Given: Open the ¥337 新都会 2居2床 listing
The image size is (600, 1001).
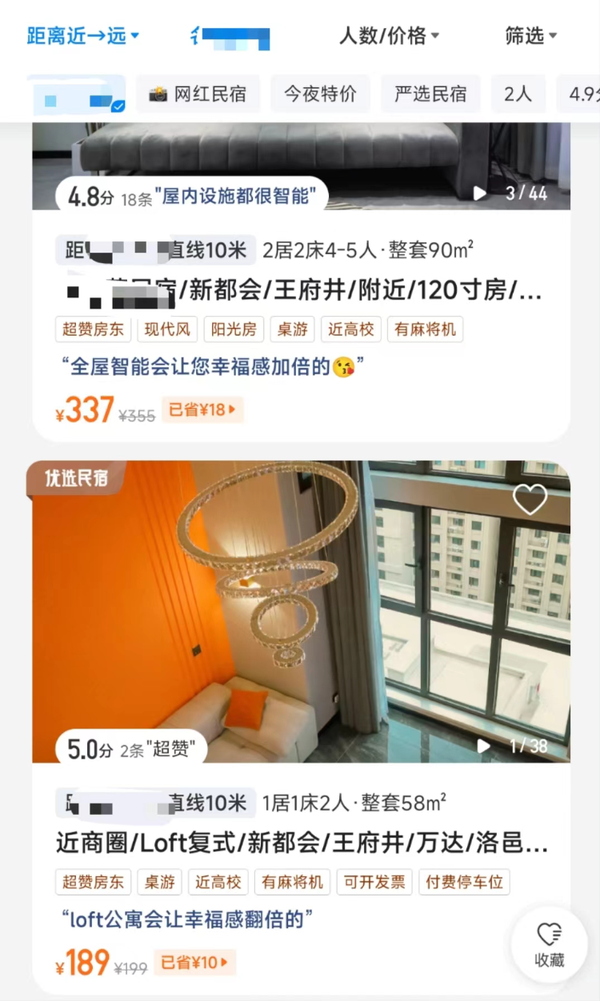Looking at the screenshot, I should click(x=300, y=292).
